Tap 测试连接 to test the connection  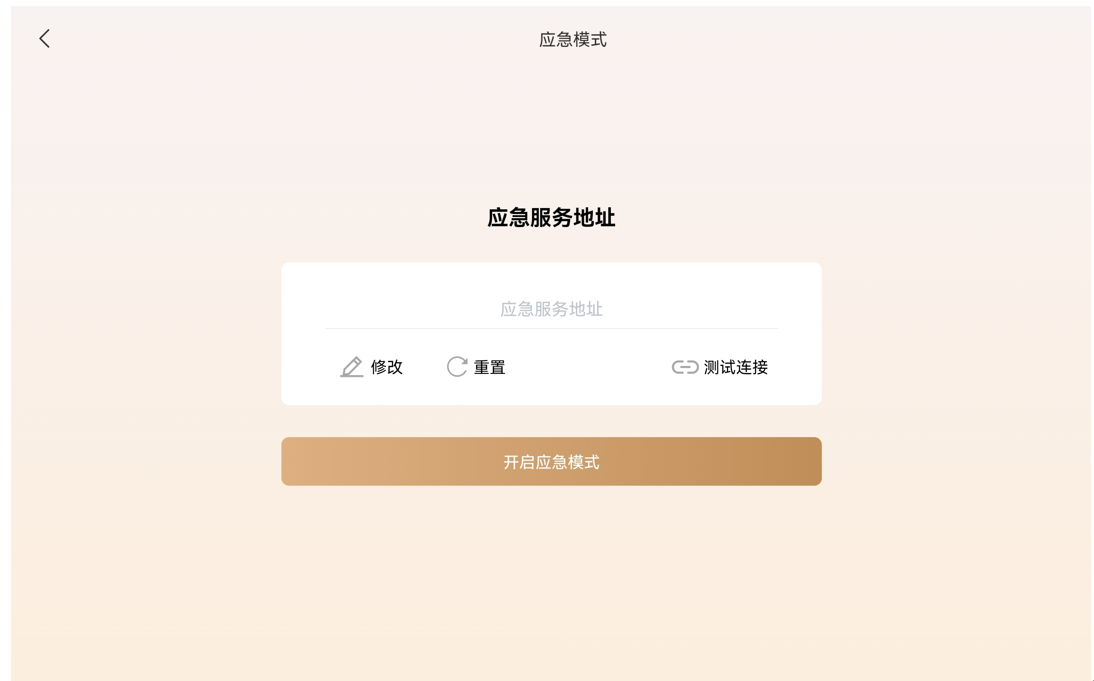click(720, 367)
